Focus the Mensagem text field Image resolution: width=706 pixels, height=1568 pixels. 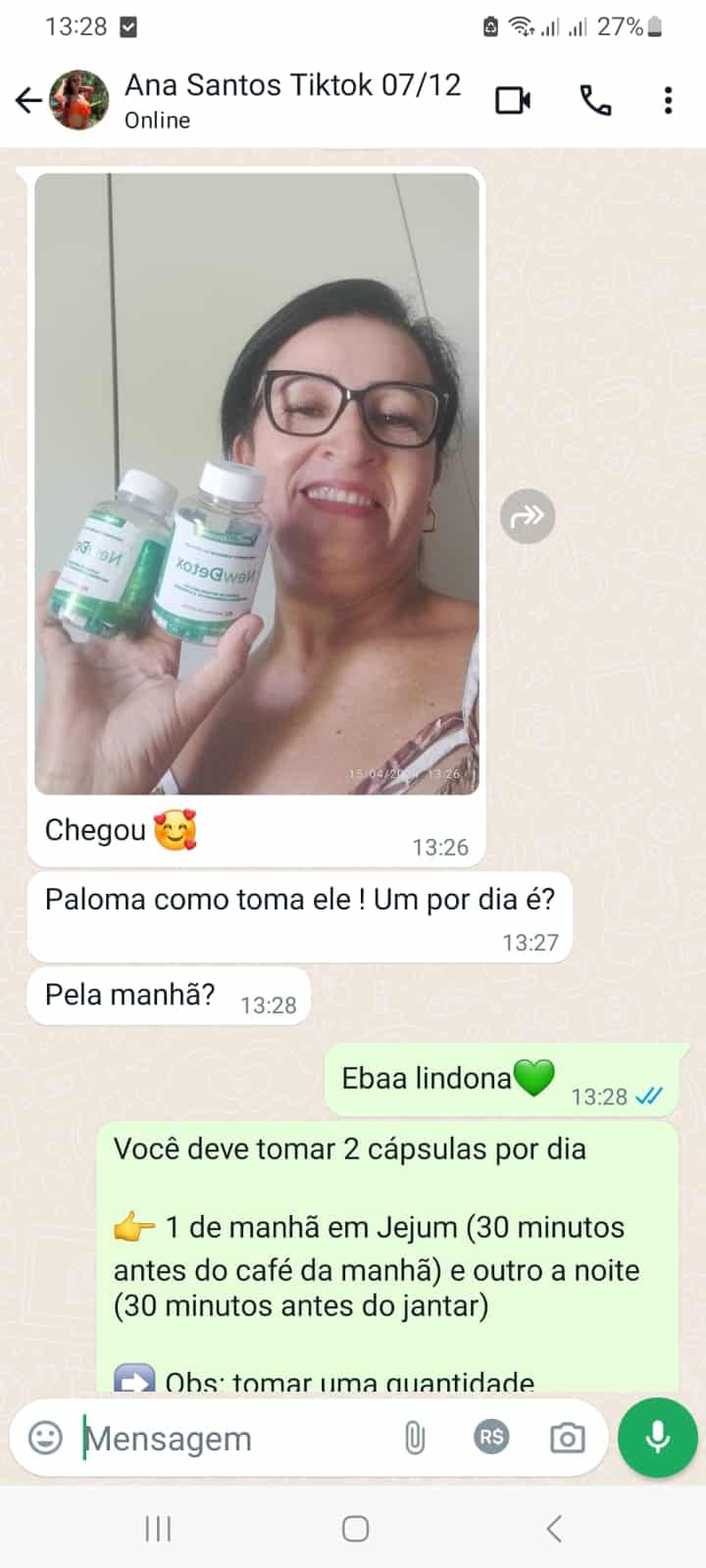pos(226,1438)
